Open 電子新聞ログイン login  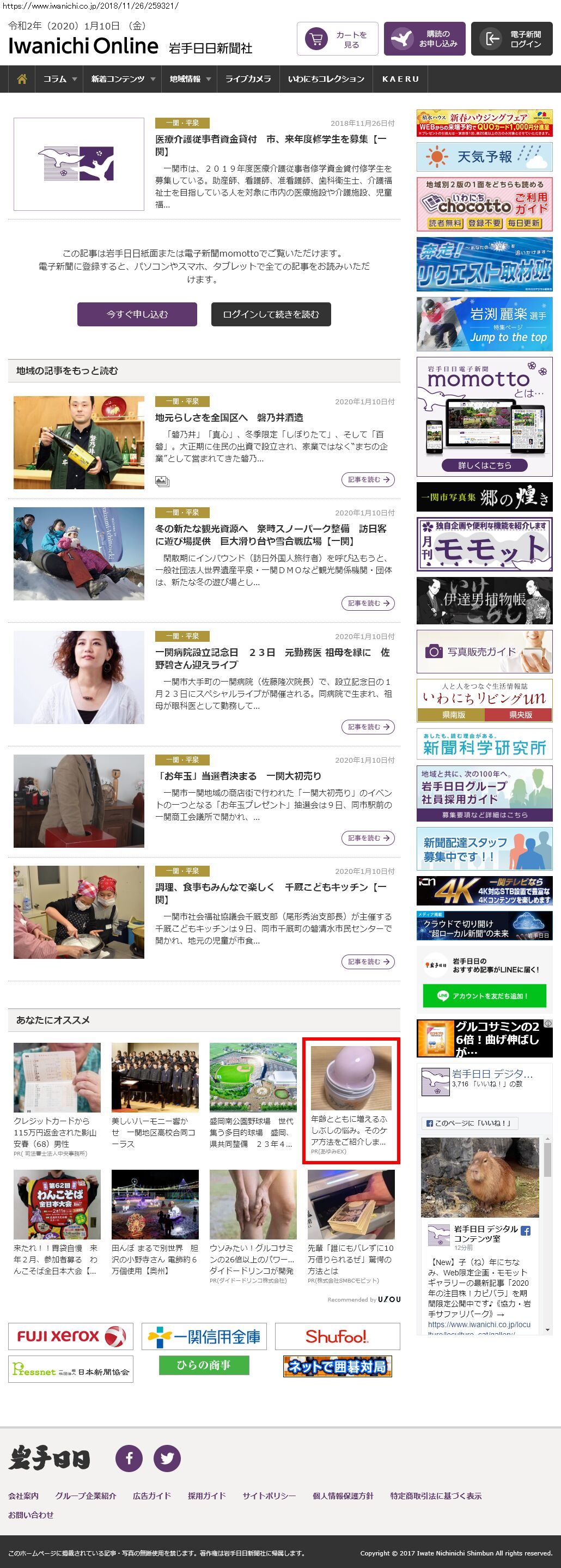tap(512, 40)
